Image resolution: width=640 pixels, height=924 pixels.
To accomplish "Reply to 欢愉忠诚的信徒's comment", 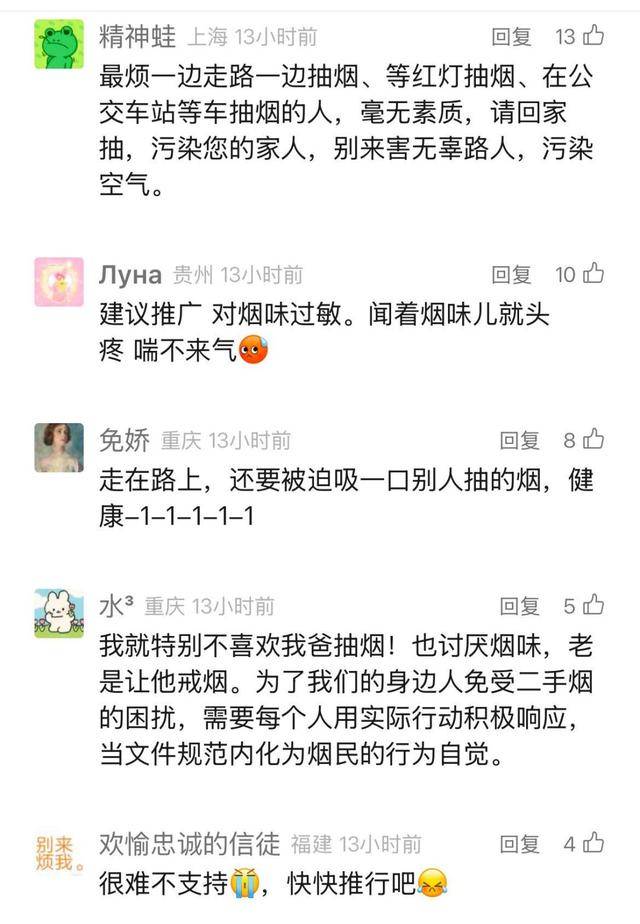I will coord(519,843).
